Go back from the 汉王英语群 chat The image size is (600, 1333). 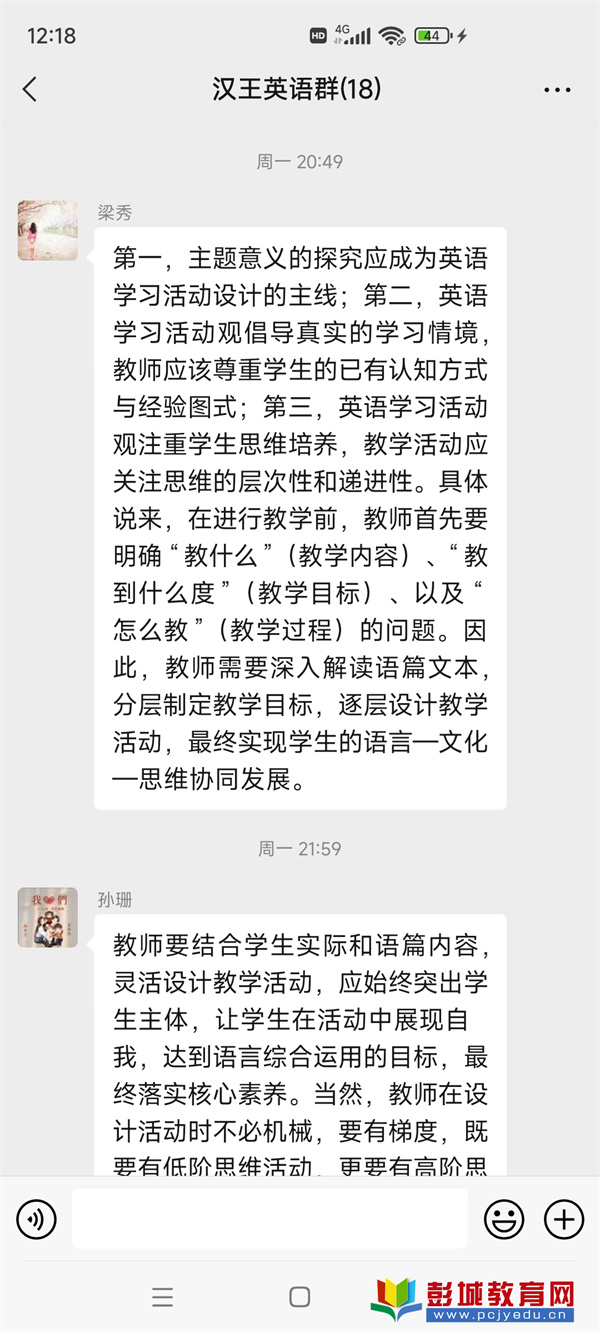click(x=30, y=89)
